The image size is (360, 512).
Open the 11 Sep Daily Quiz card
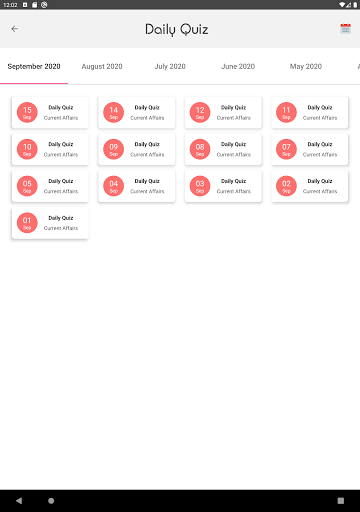pos(310,113)
